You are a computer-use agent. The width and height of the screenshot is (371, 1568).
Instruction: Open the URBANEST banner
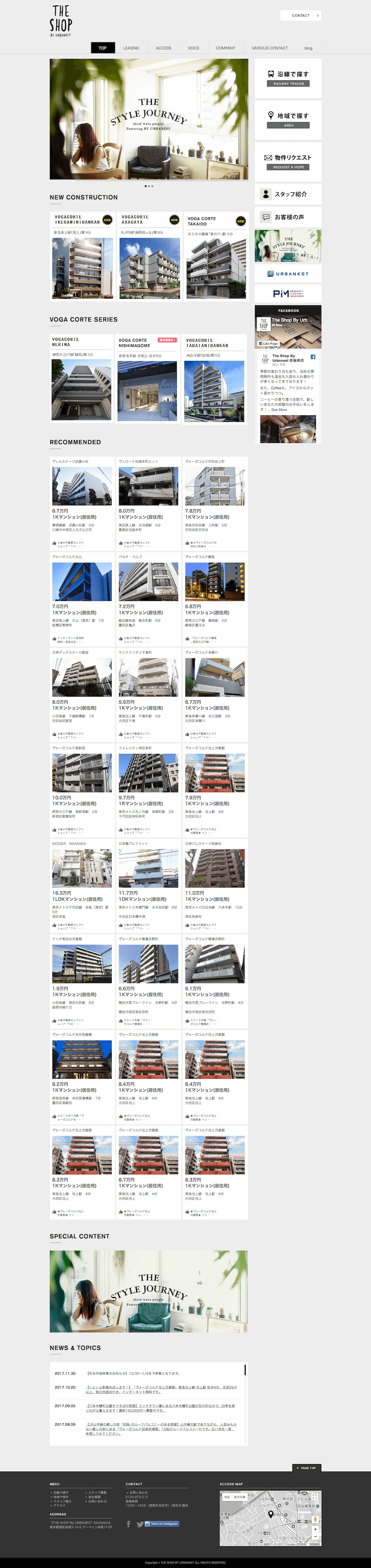(288, 274)
